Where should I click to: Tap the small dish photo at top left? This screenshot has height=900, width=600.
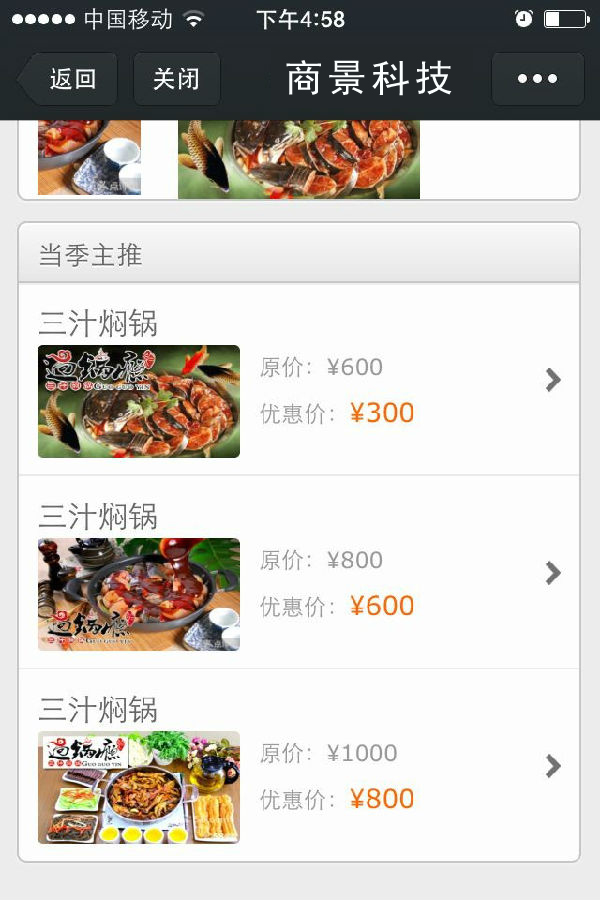[89, 158]
